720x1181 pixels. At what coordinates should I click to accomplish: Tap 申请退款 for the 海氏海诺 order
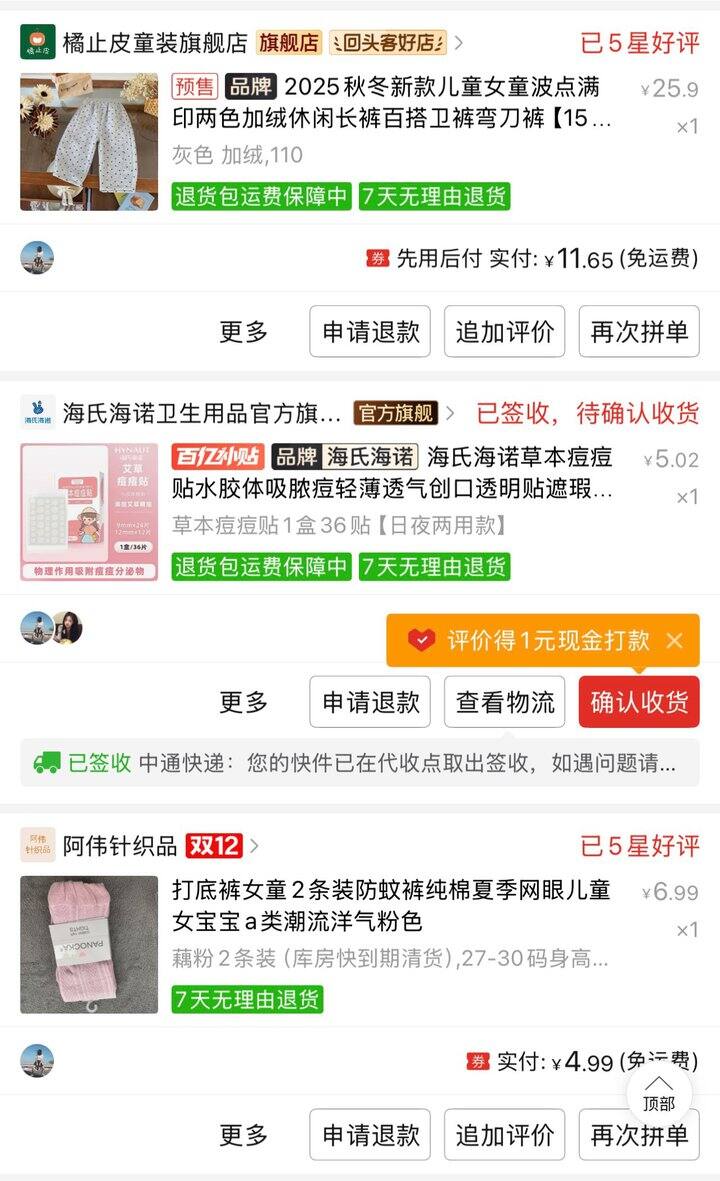(x=370, y=702)
